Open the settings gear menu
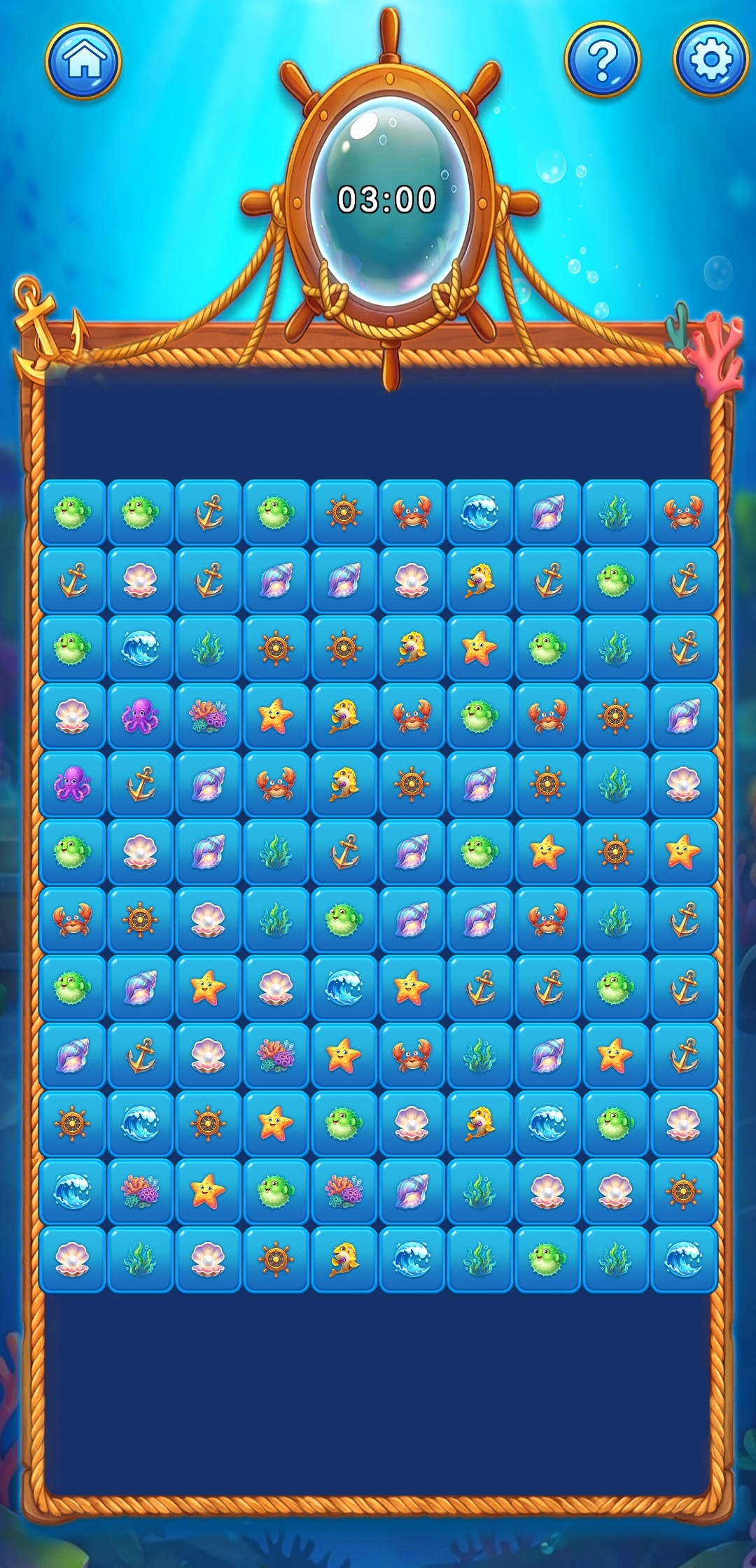The image size is (756, 1568). click(709, 62)
